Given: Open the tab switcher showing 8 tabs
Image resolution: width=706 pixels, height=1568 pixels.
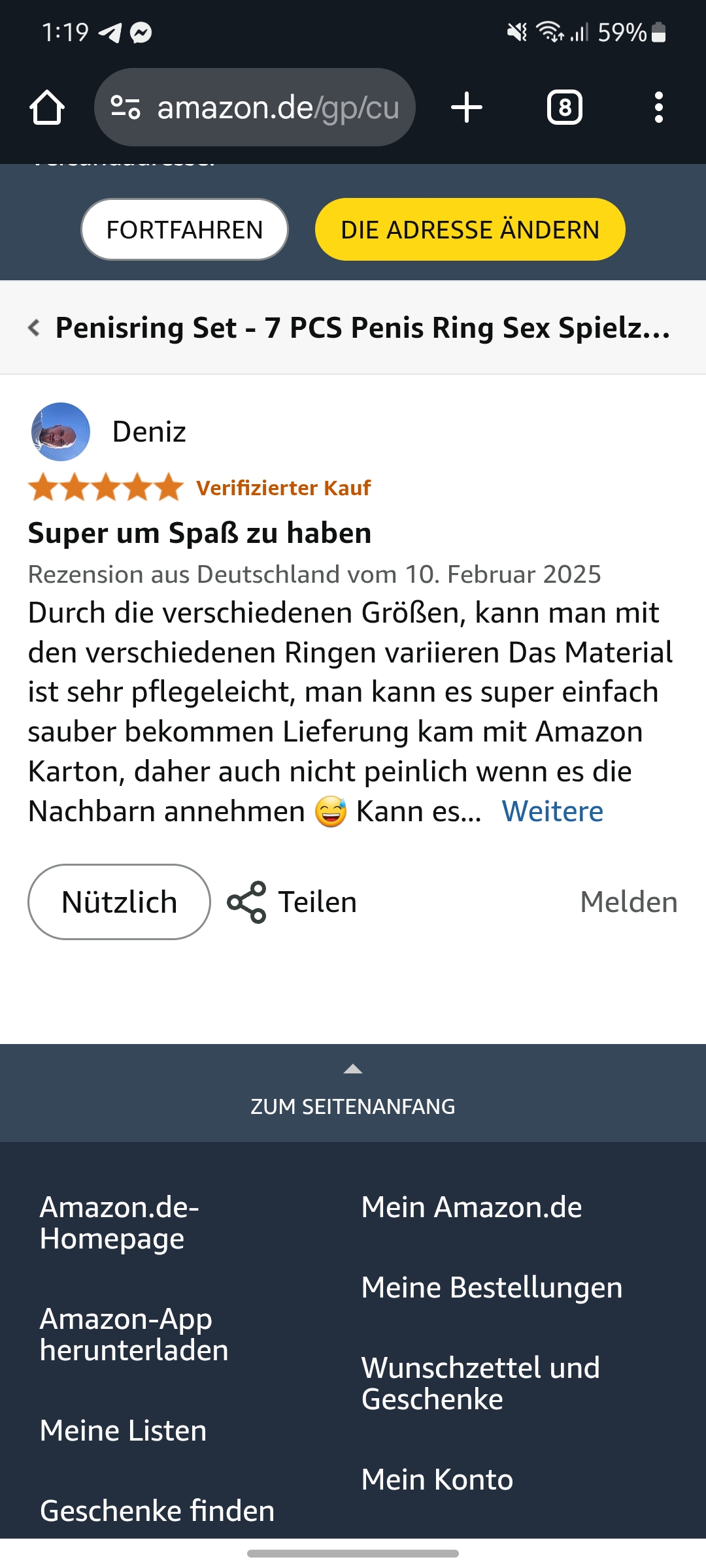Looking at the screenshot, I should pyautogui.click(x=565, y=108).
